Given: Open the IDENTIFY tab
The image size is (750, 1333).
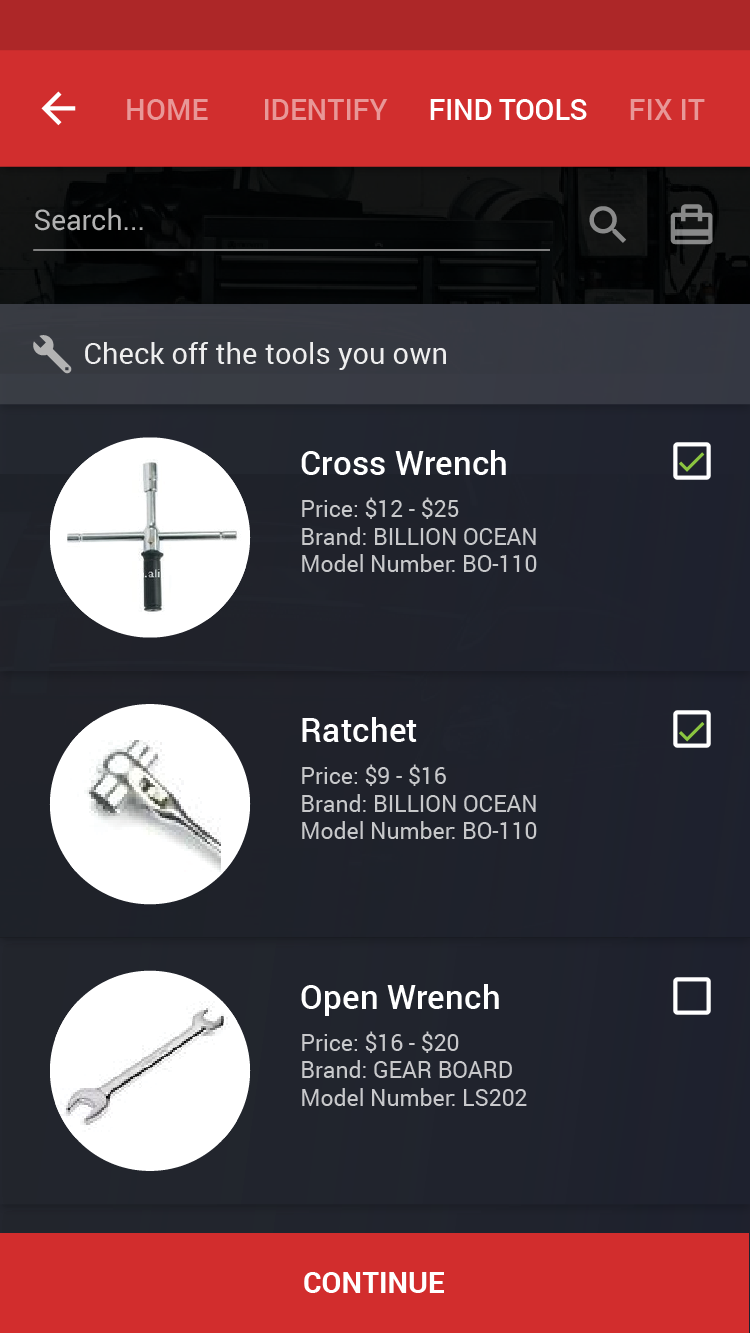Looking at the screenshot, I should (x=325, y=109).
